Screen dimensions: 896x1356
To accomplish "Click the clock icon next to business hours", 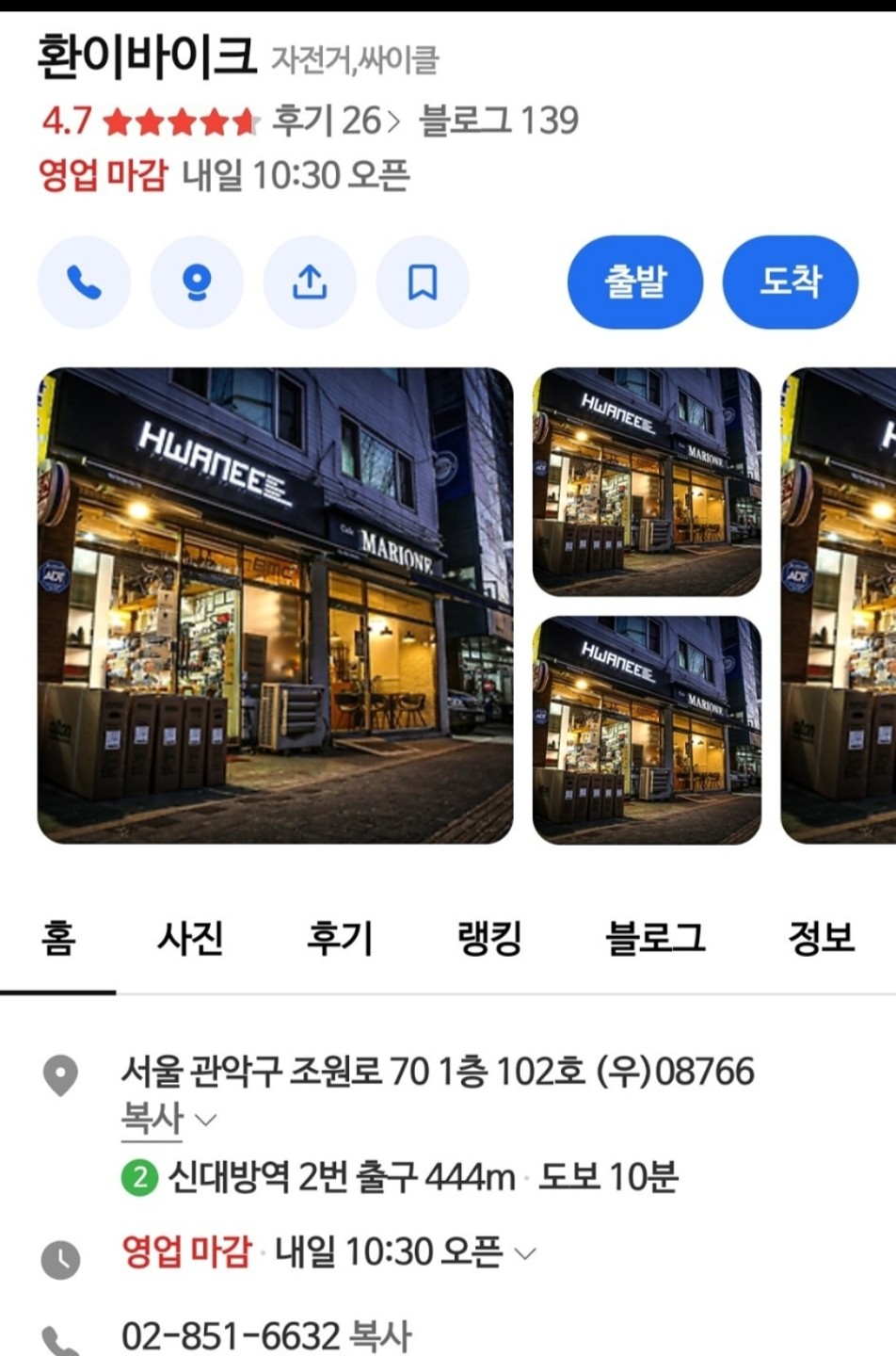I will (x=58, y=1252).
